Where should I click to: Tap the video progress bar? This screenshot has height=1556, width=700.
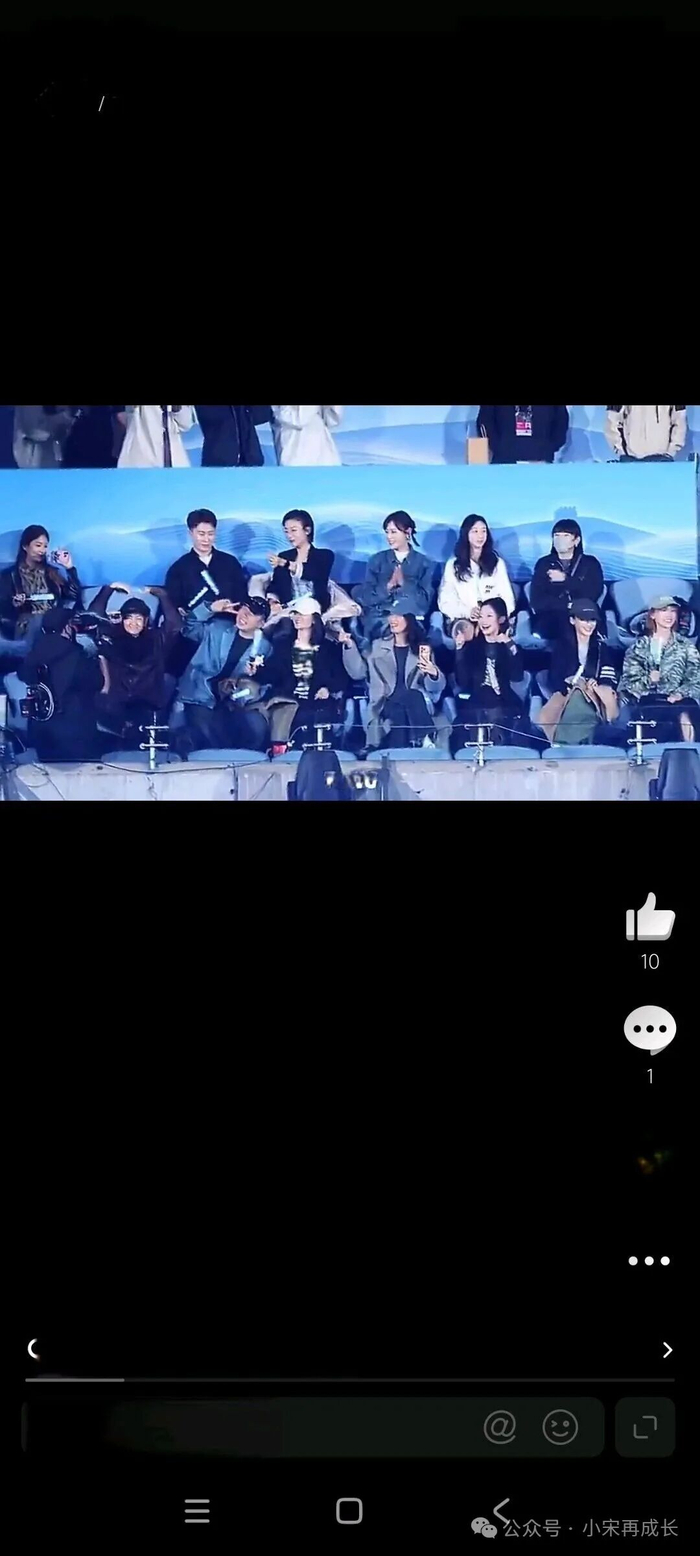point(350,1380)
